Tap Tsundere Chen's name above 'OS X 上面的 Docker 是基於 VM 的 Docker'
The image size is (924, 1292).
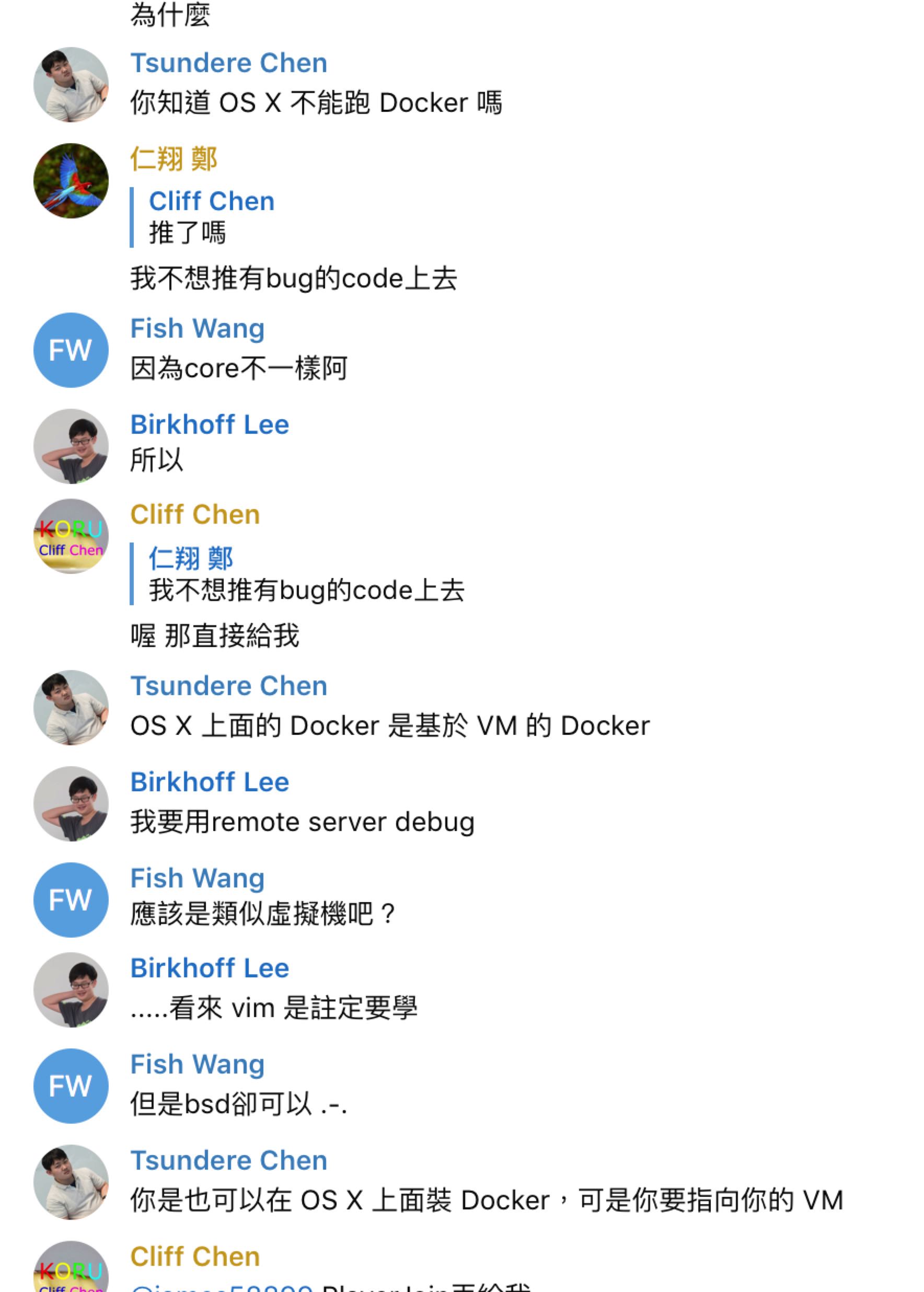tap(229, 686)
